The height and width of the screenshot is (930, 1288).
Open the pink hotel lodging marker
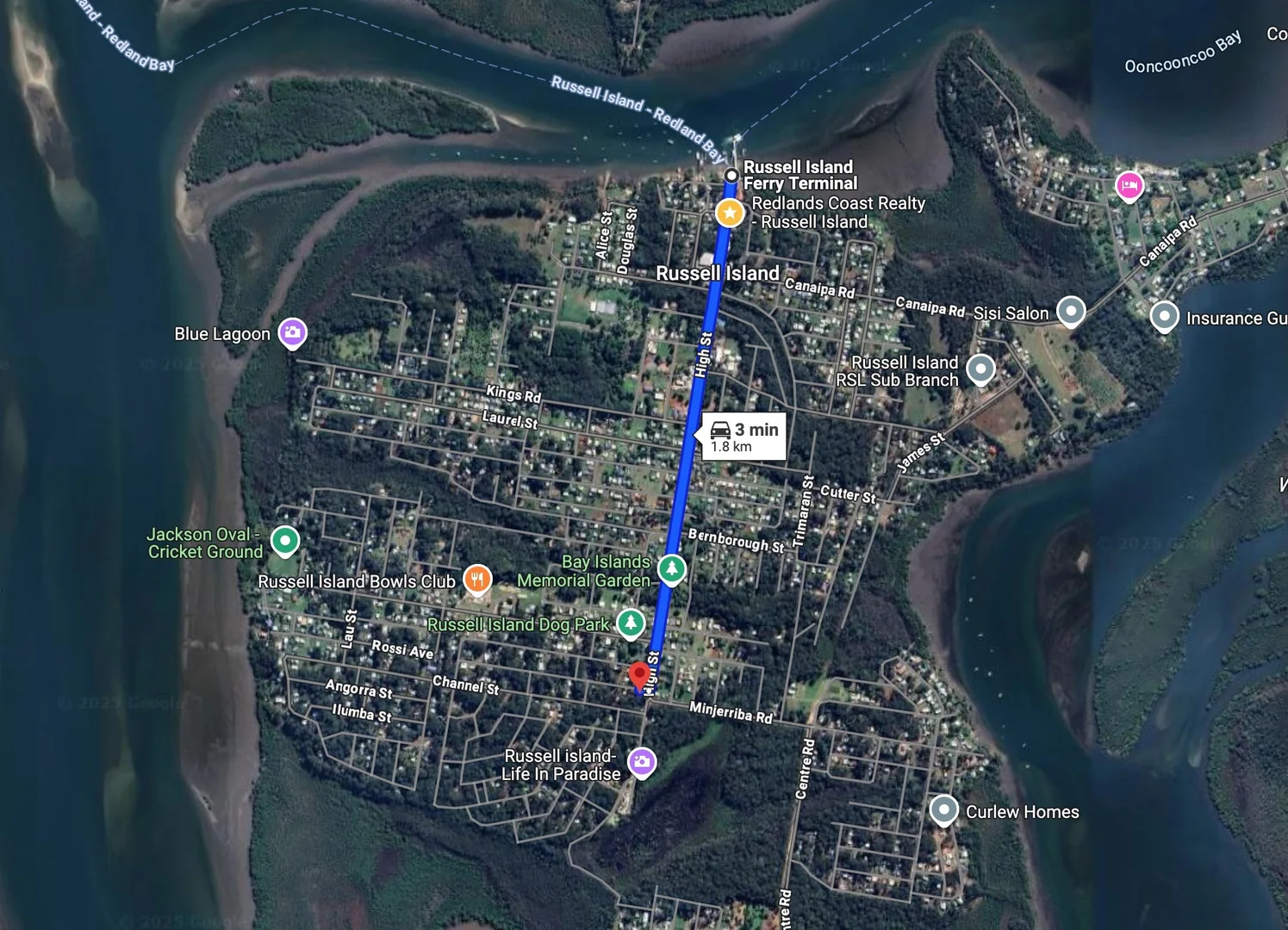(x=1129, y=185)
